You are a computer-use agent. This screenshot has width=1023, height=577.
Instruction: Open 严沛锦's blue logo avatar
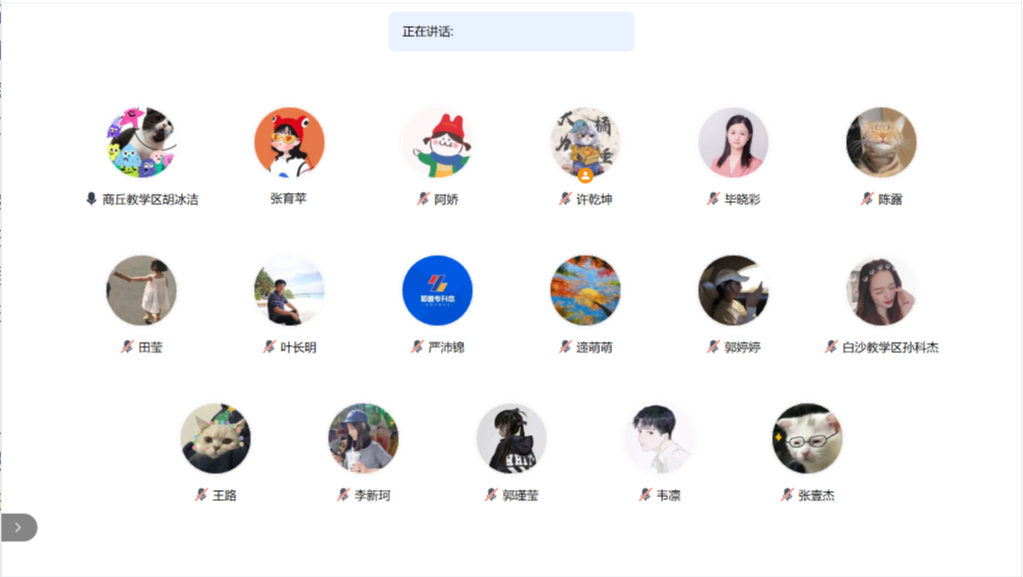tap(437, 290)
